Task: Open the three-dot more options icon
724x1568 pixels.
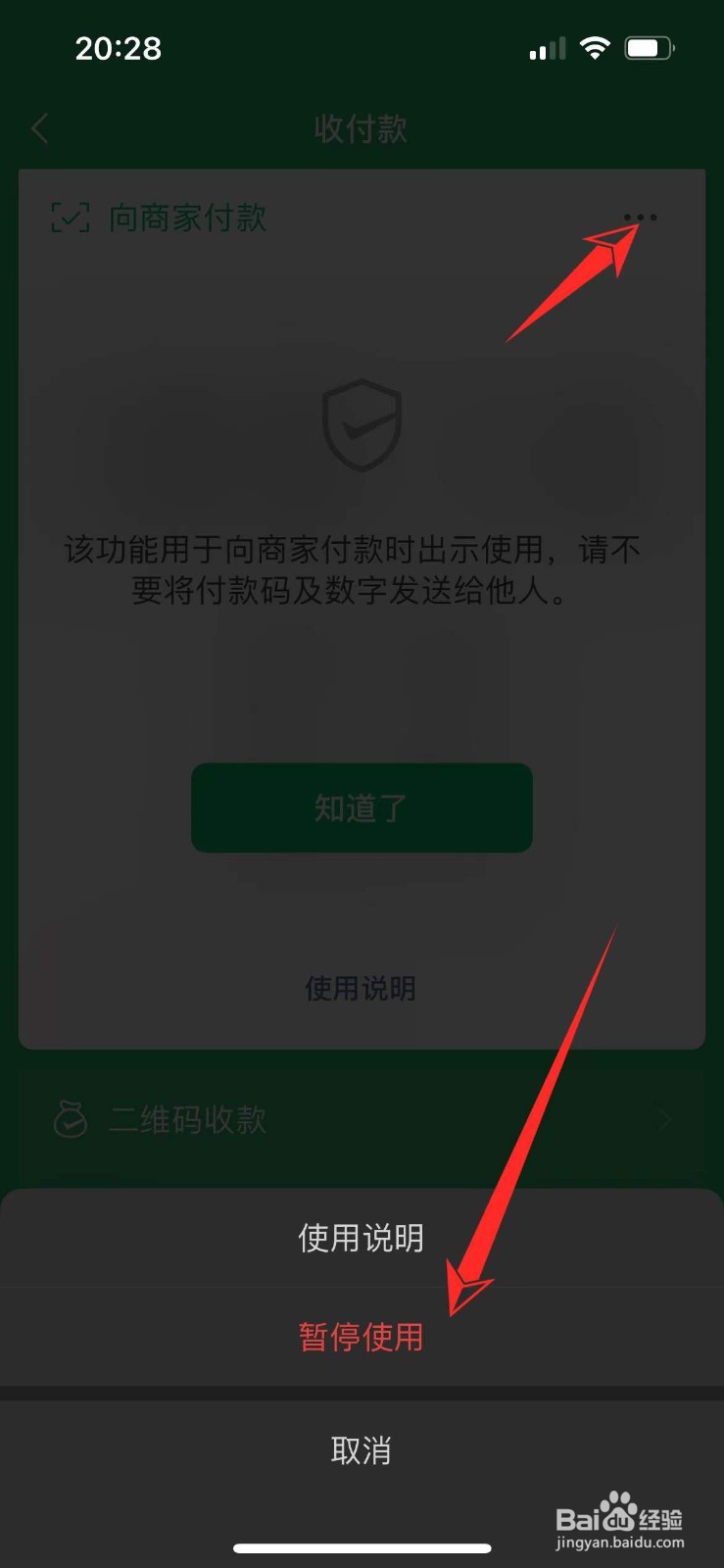Action: pyautogui.click(x=642, y=218)
